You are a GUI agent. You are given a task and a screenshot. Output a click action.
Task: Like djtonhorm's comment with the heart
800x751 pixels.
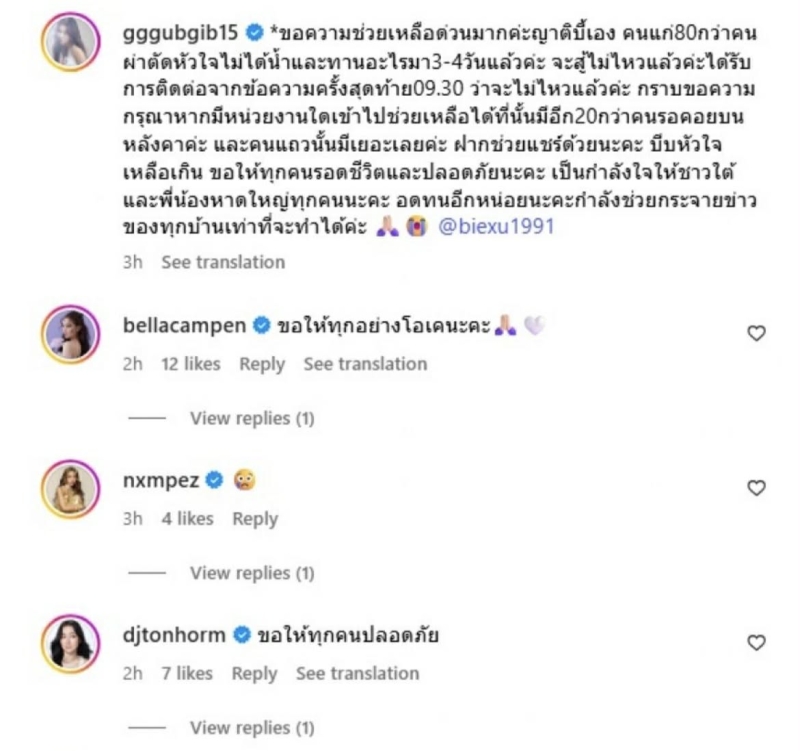pos(756,642)
